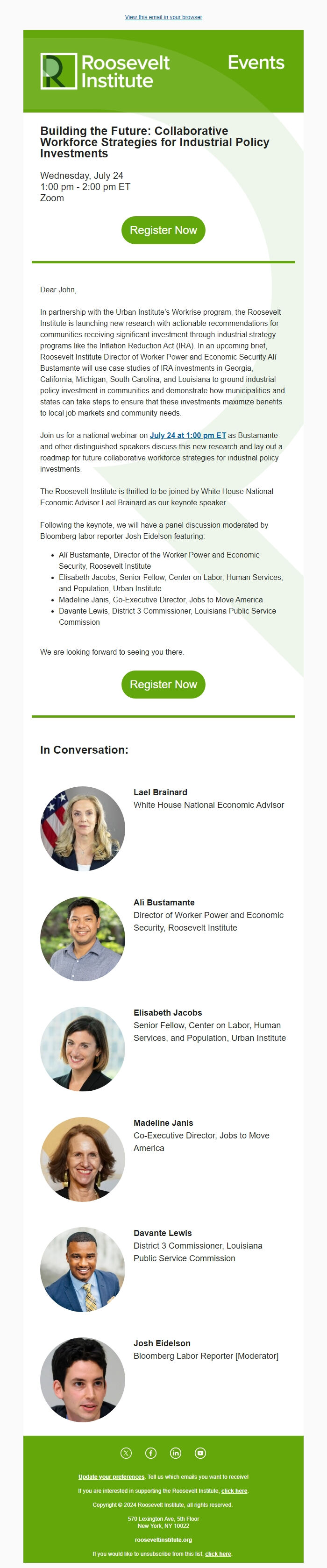This screenshot has height=1568, width=327.
Task: Open the YouTube icon in footer
Action: (200, 1453)
